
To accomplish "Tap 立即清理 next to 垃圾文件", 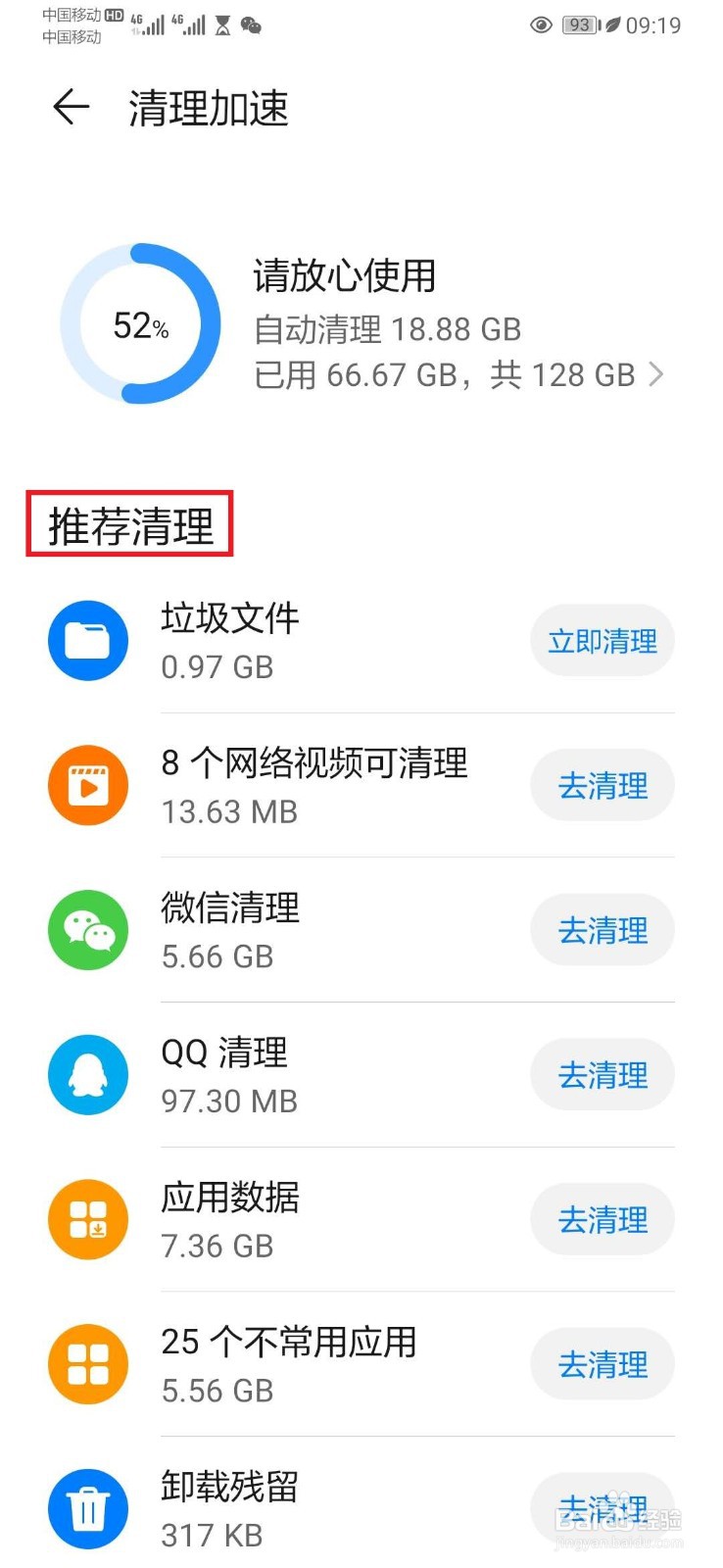I will (602, 640).
